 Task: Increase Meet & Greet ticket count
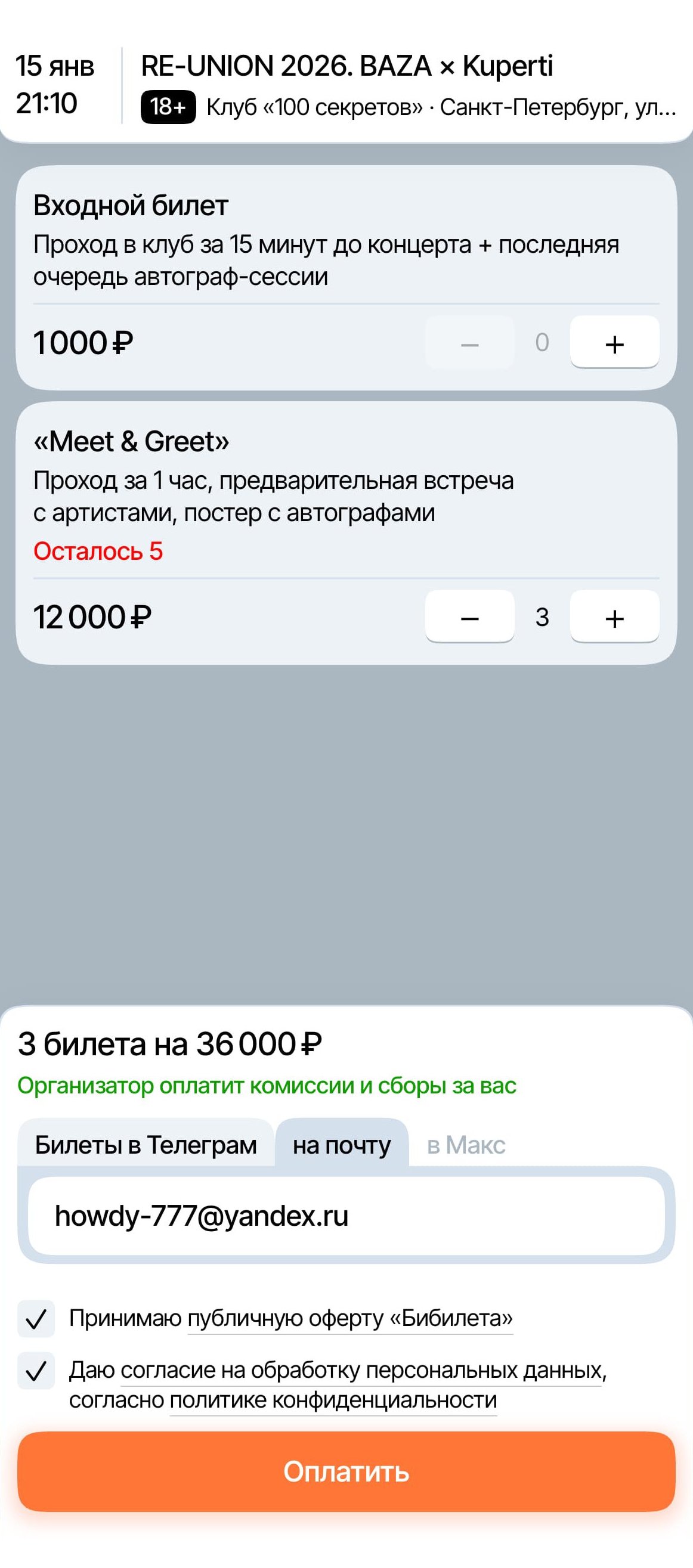[x=614, y=617]
